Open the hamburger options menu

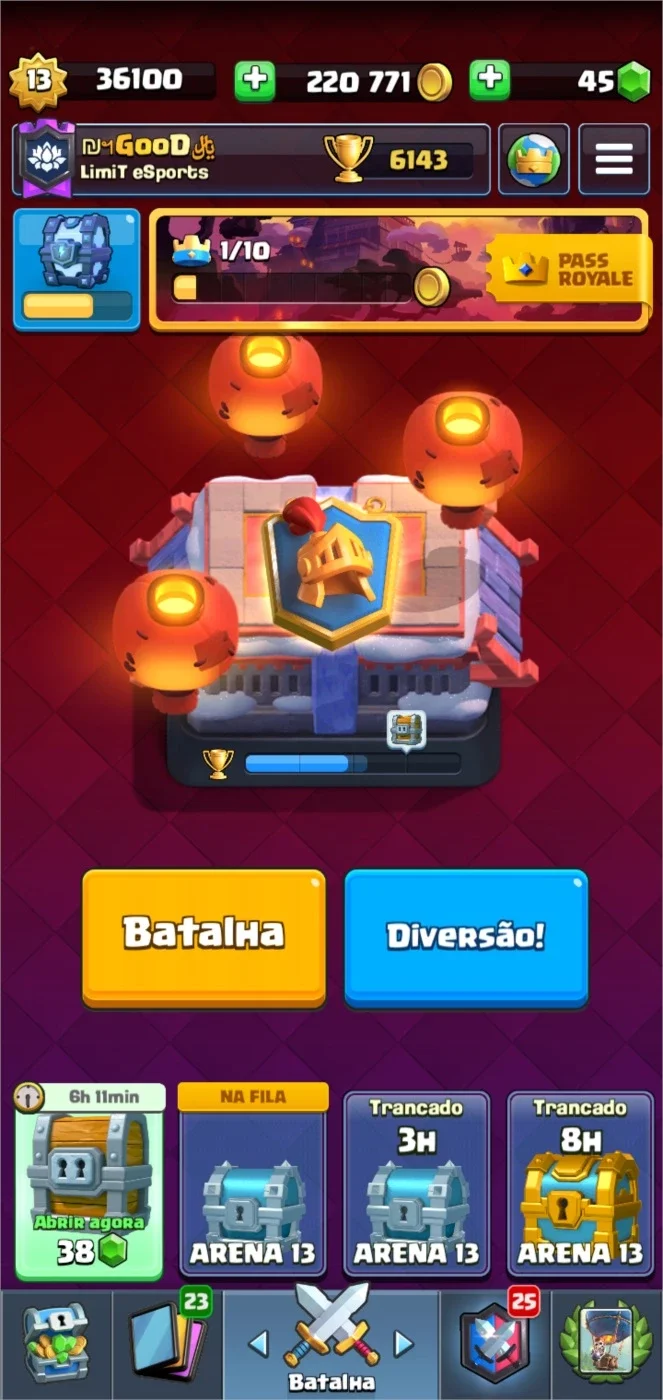tap(614, 159)
